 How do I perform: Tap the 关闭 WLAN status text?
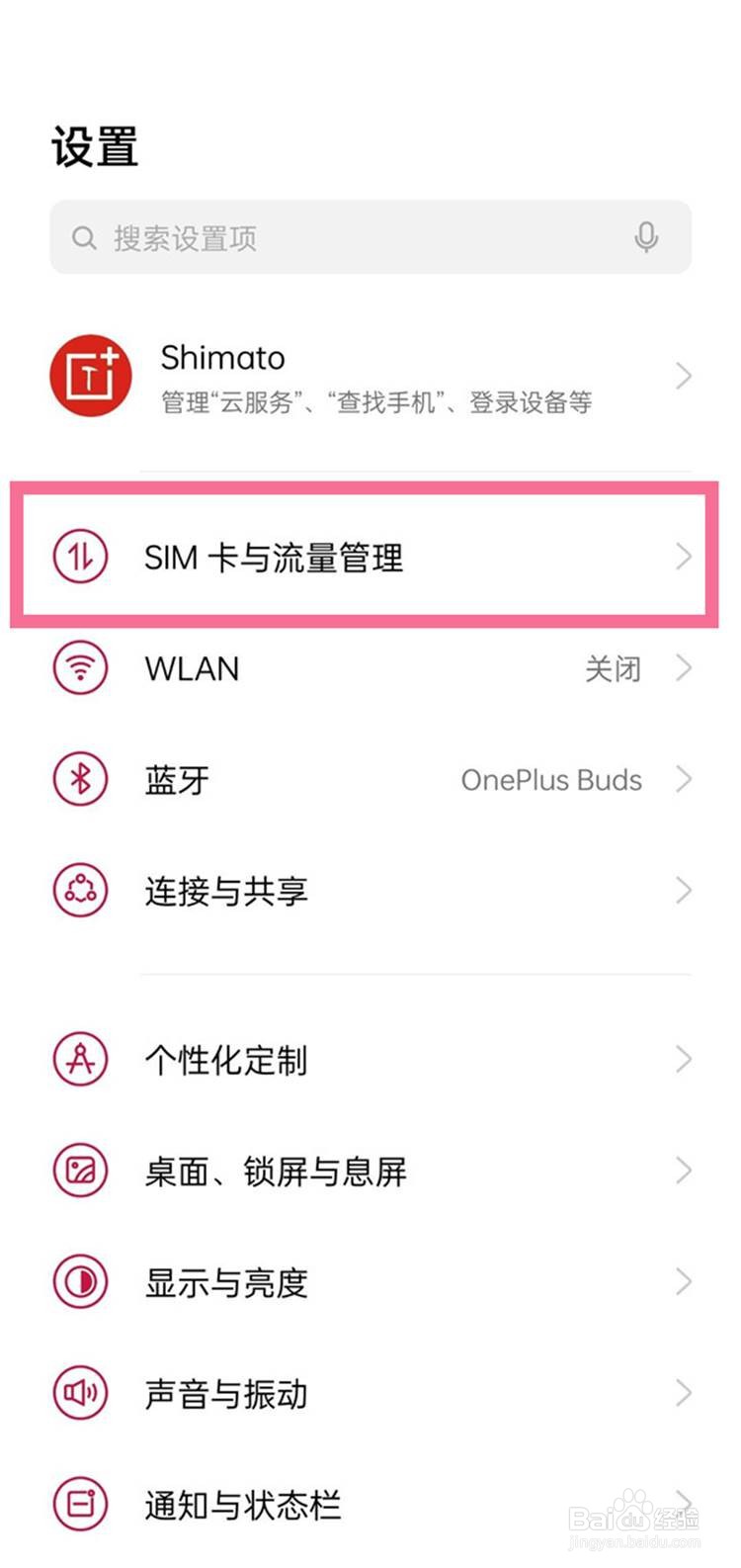[614, 668]
